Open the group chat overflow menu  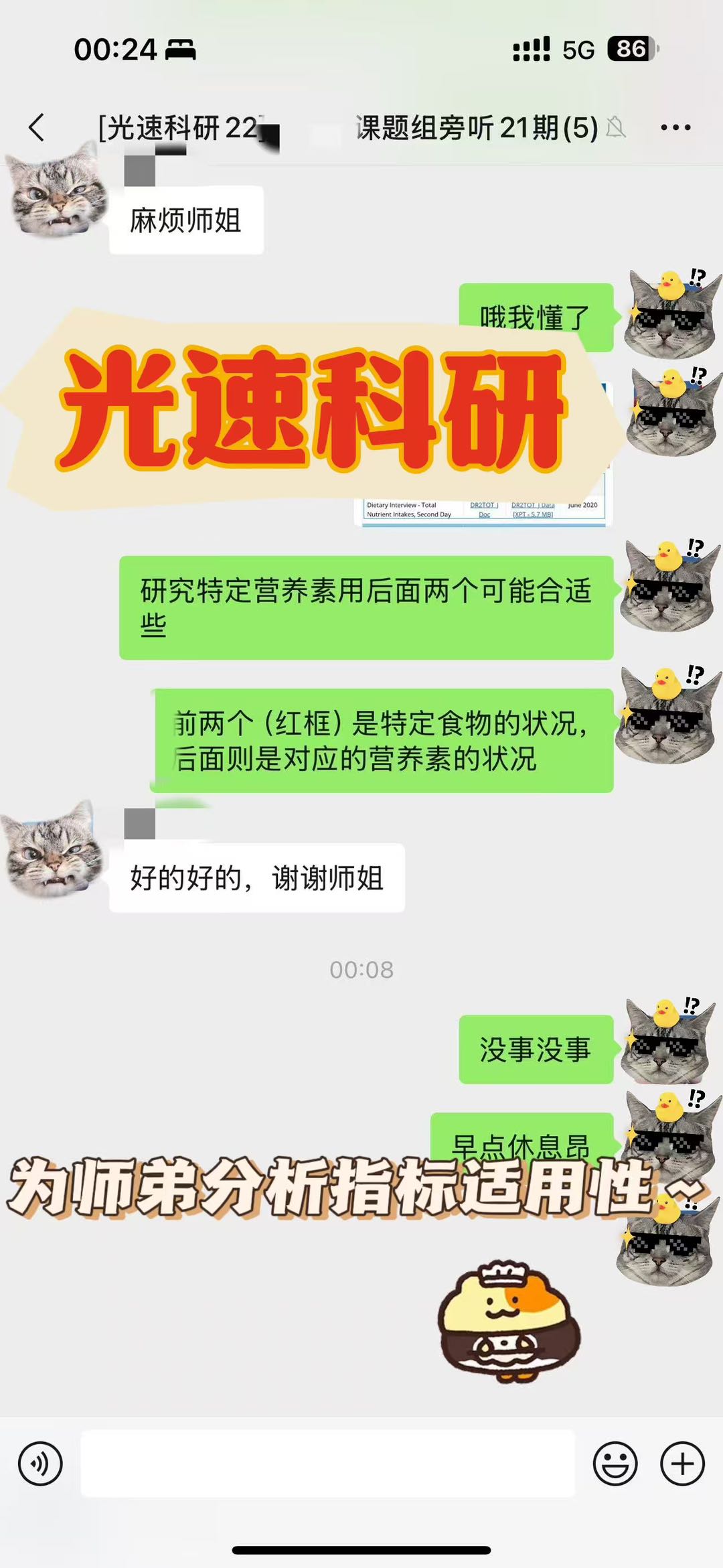(675, 127)
